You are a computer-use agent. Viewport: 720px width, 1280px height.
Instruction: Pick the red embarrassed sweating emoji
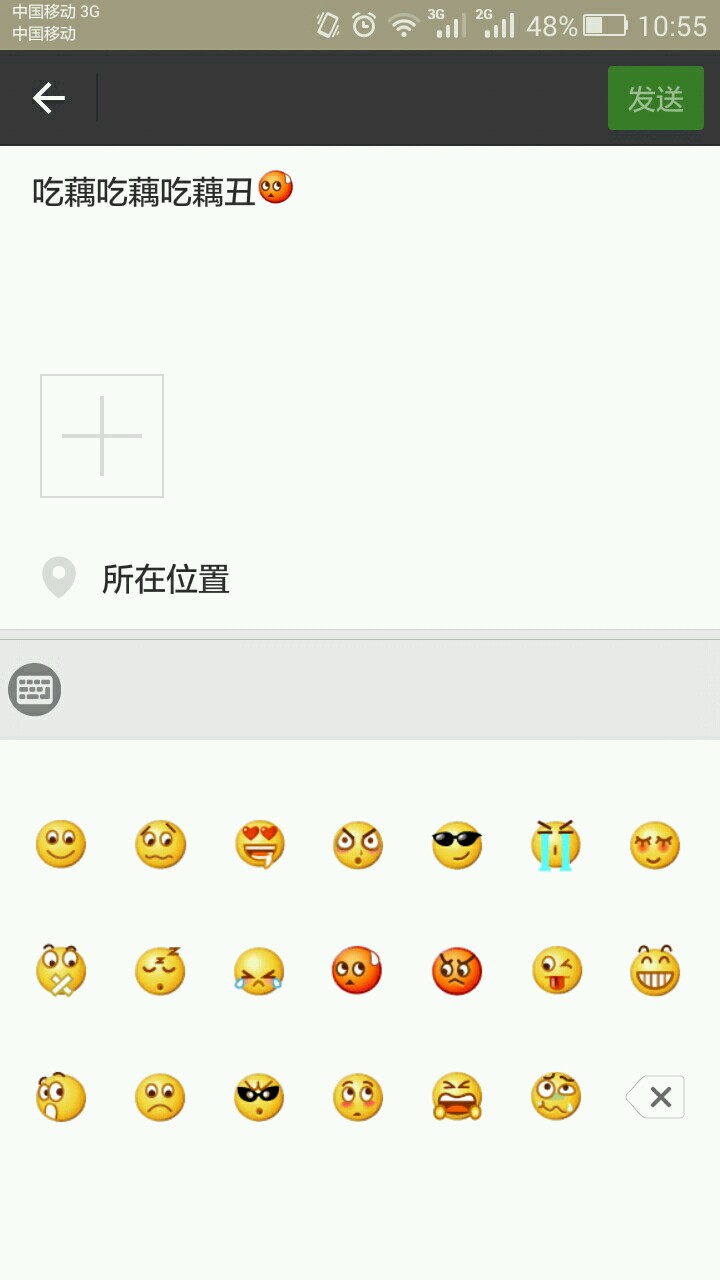coord(357,971)
